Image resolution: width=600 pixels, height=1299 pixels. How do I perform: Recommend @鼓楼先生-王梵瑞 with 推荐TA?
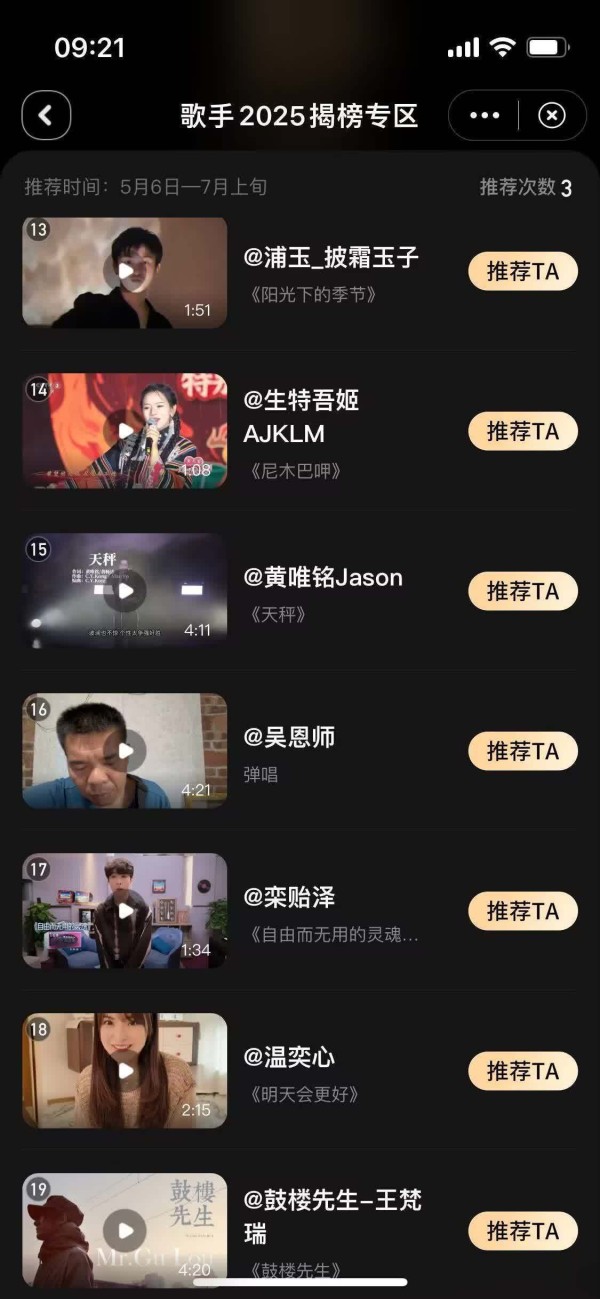click(x=523, y=1231)
